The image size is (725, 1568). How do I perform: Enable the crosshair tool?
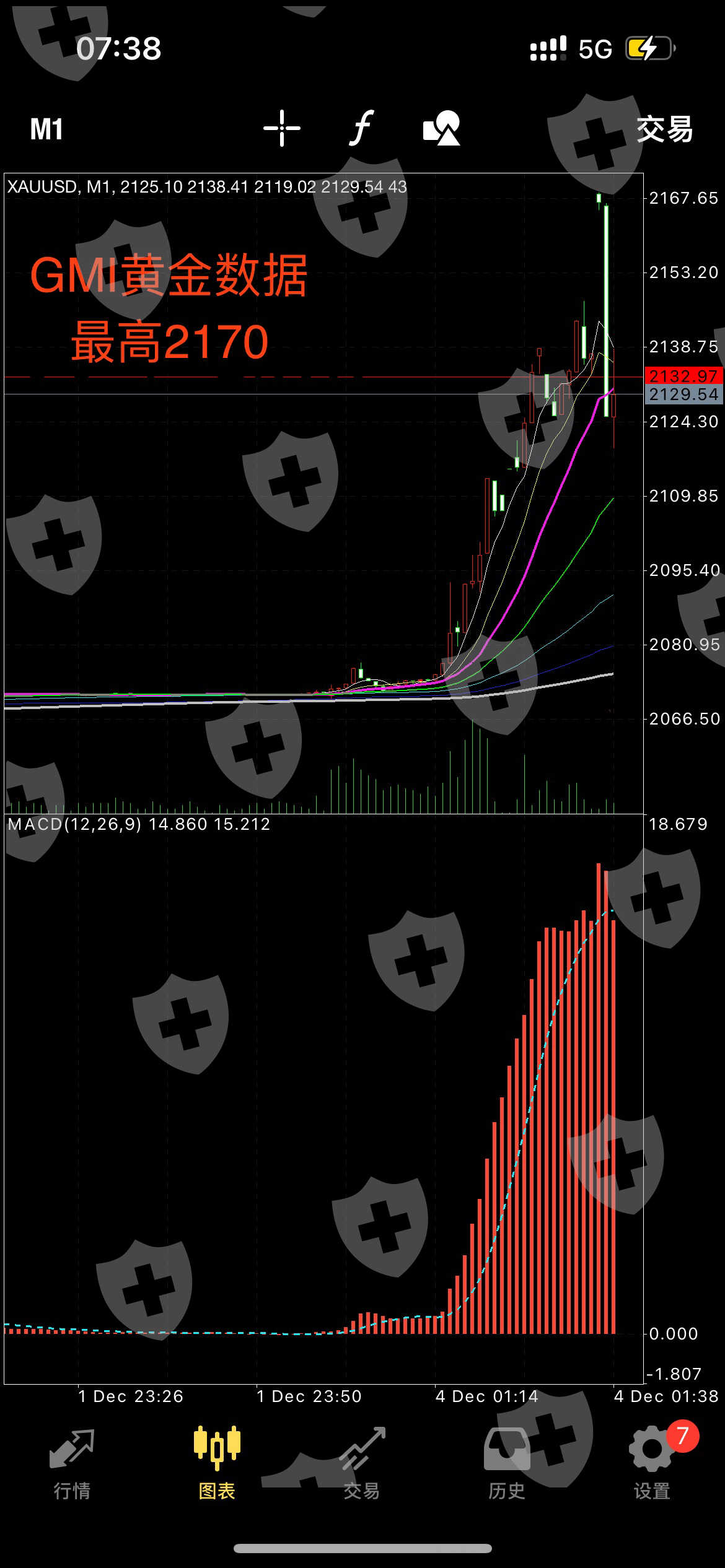(282, 128)
